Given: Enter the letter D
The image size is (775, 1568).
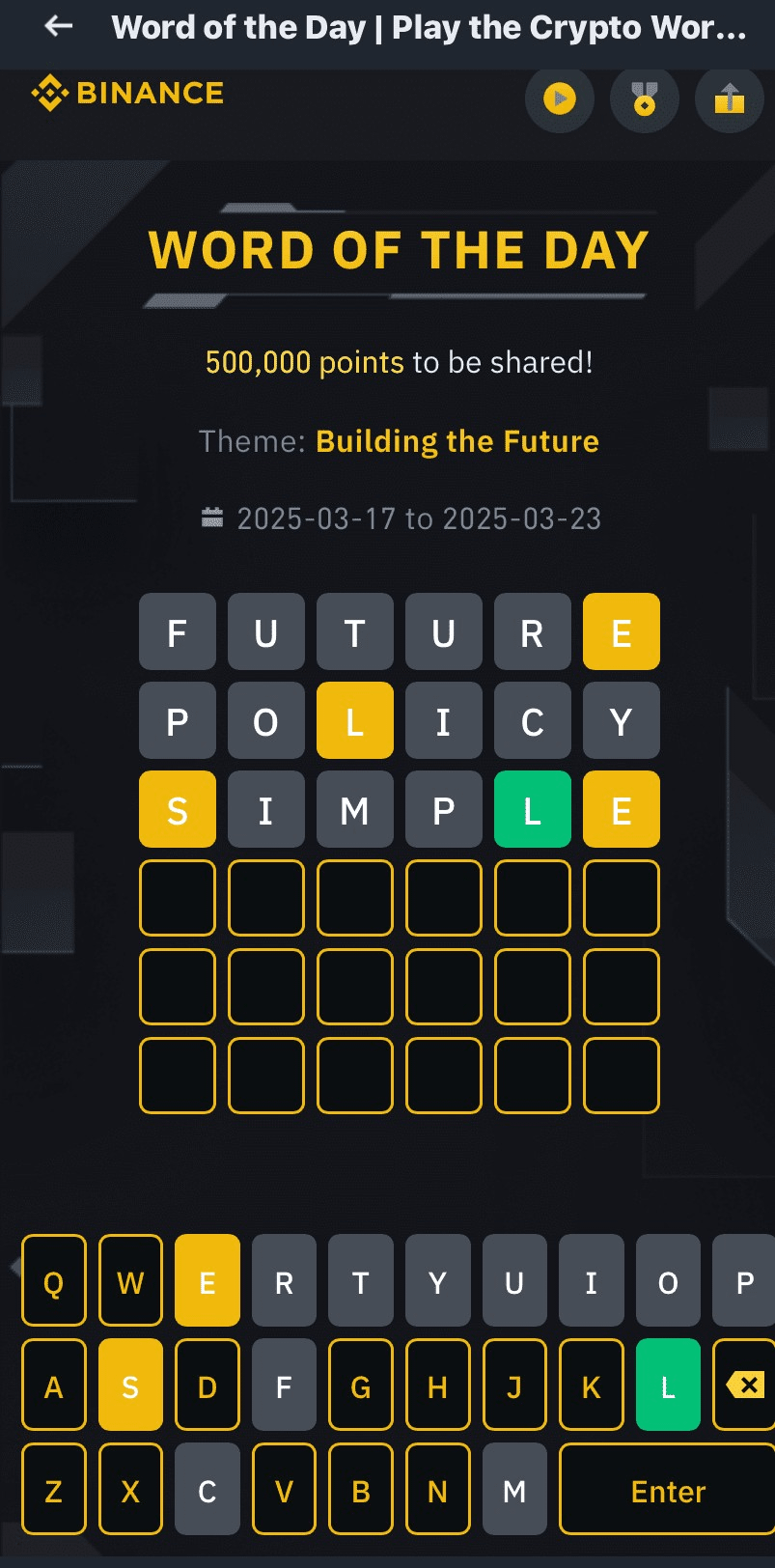Looking at the screenshot, I should tap(208, 1386).
